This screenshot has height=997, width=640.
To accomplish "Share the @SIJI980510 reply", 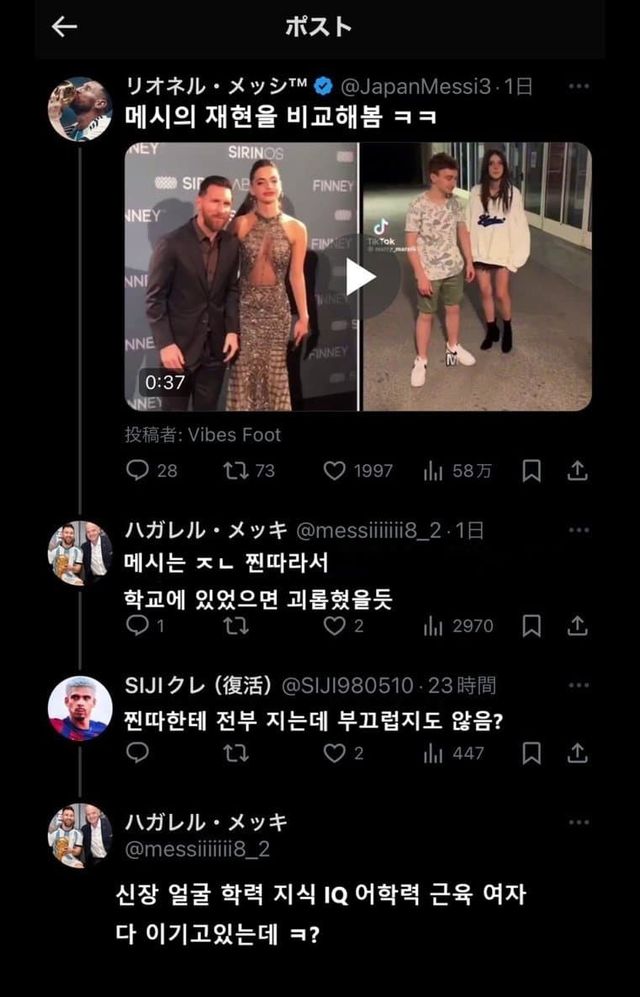I will pyautogui.click(x=577, y=753).
